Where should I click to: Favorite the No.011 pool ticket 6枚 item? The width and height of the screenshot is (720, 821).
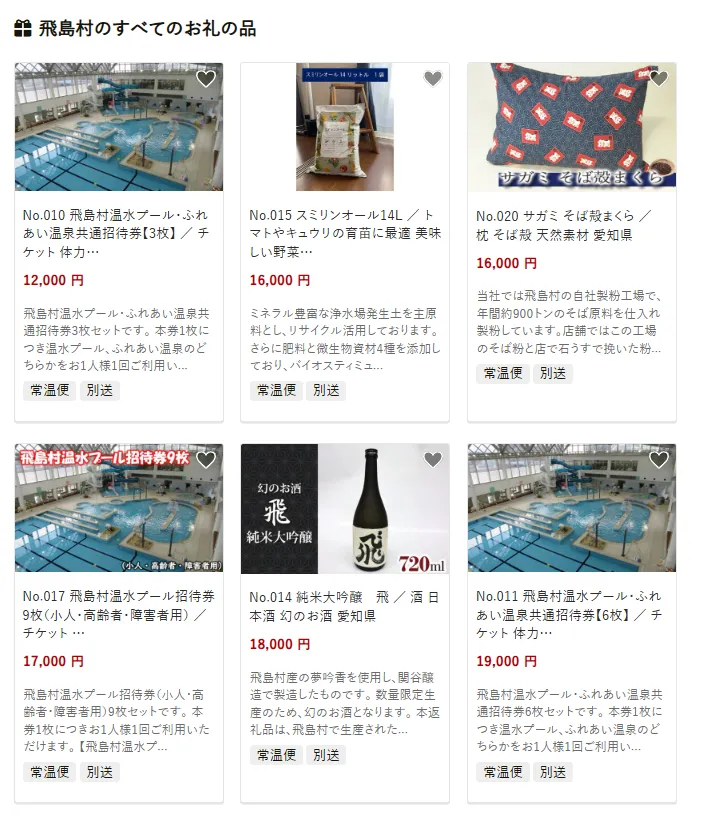tap(658, 460)
